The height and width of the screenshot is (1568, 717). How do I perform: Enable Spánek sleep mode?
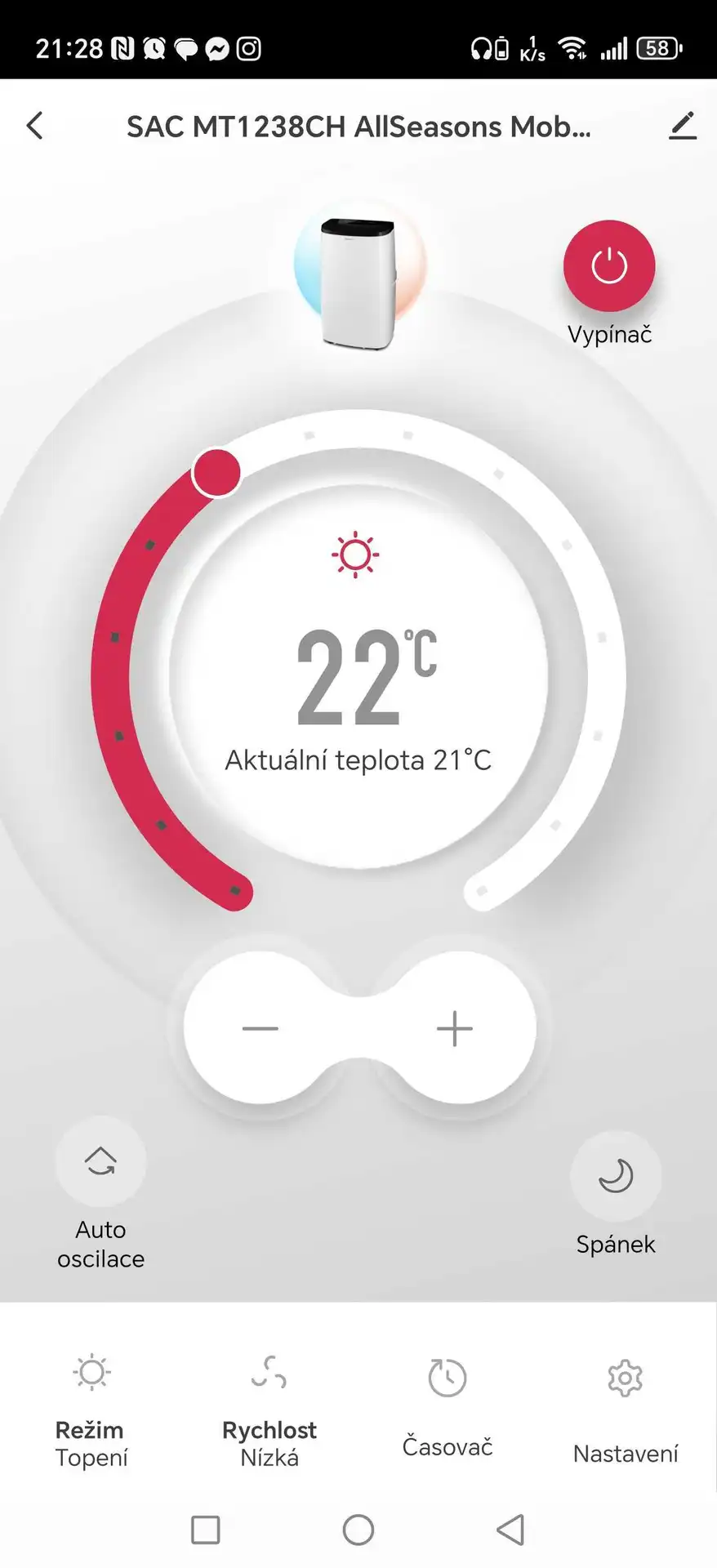pos(616,1176)
